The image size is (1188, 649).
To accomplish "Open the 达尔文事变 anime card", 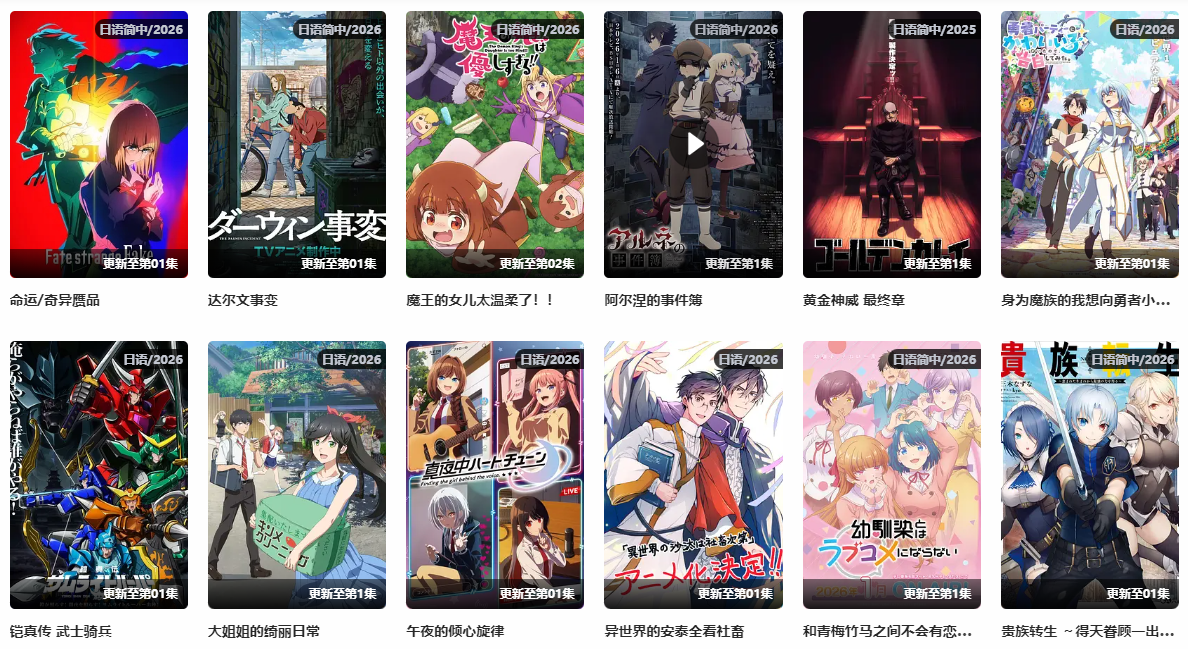I will point(297,145).
